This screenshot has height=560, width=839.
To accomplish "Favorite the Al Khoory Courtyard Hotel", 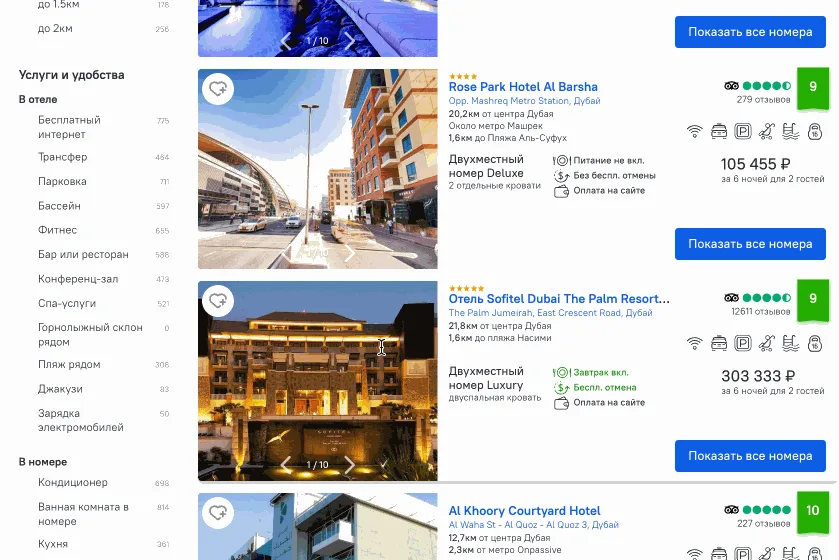I will click(218, 512).
